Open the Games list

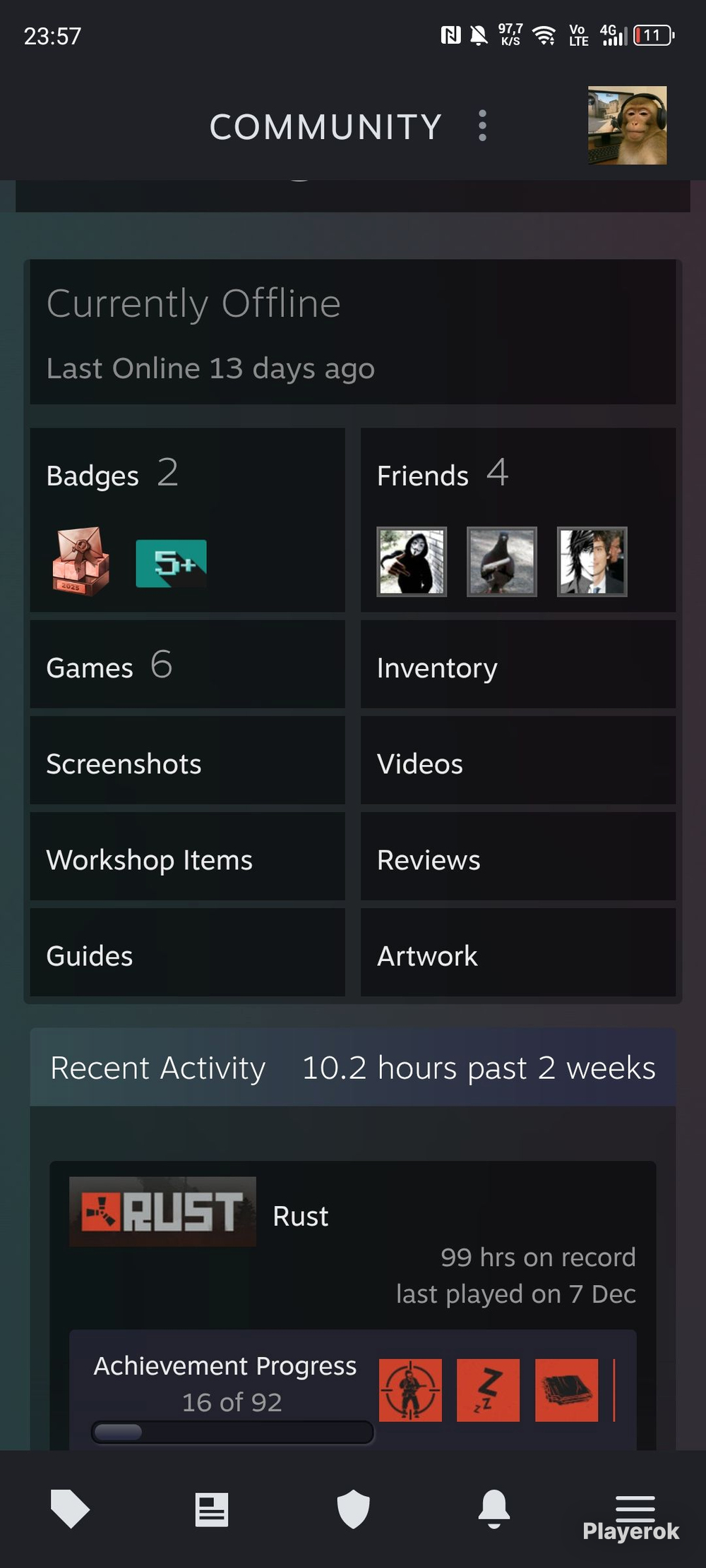coord(188,665)
